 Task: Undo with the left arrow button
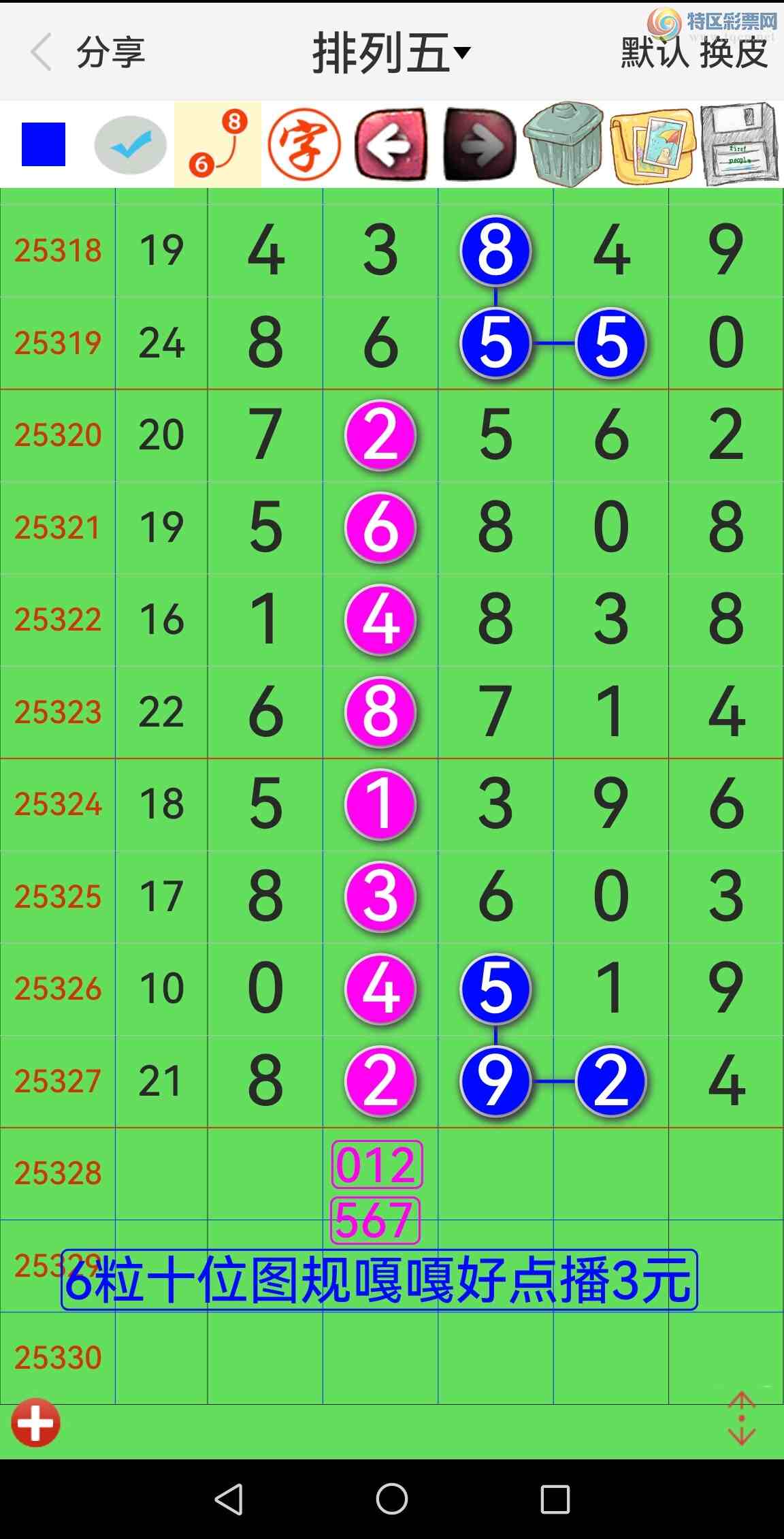pos(391,144)
